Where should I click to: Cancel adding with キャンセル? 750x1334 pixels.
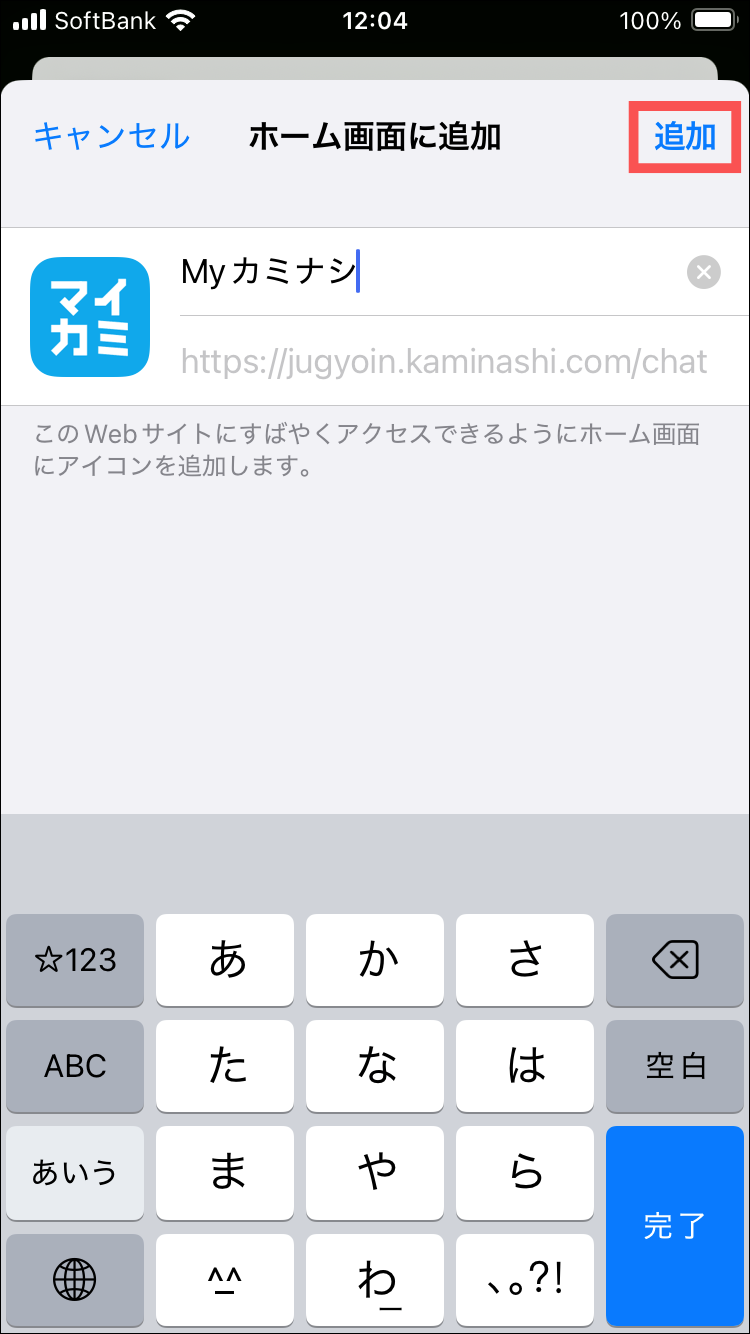click(111, 136)
